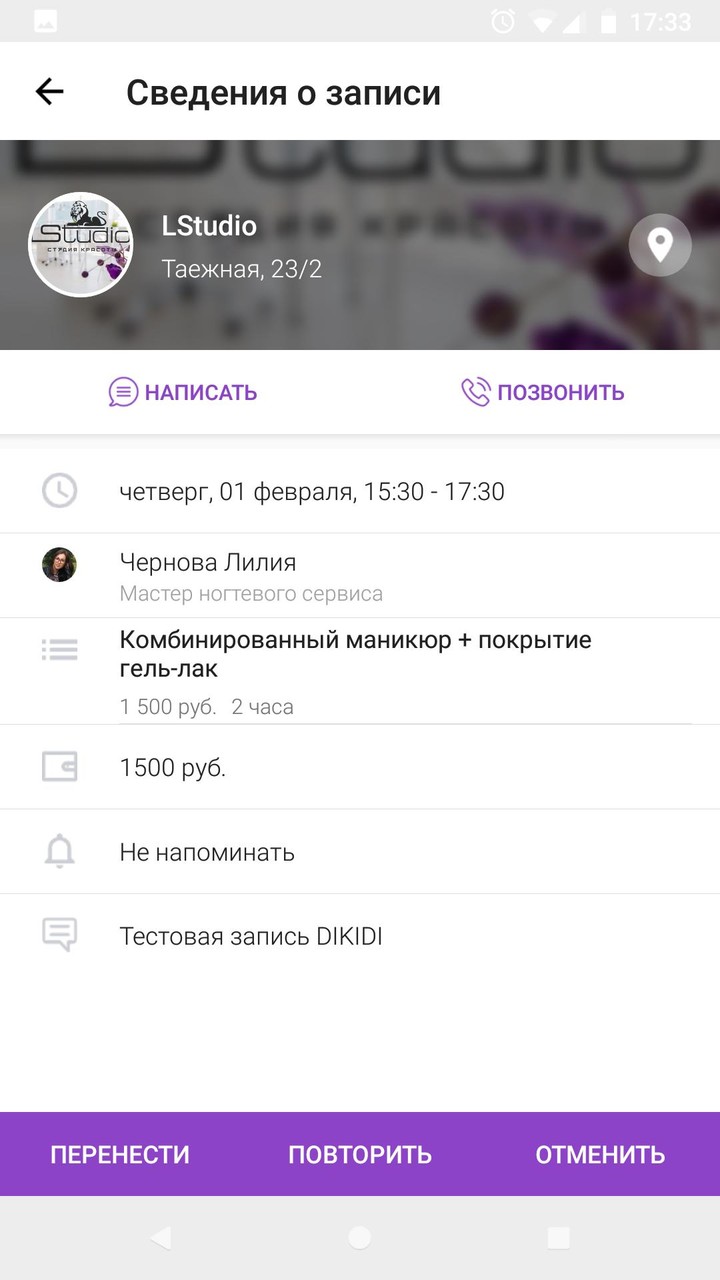This screenshot has height=1280, width=720.
Task: Reschedule the appointment with Перенести
Action: [x=120, y=1154]
